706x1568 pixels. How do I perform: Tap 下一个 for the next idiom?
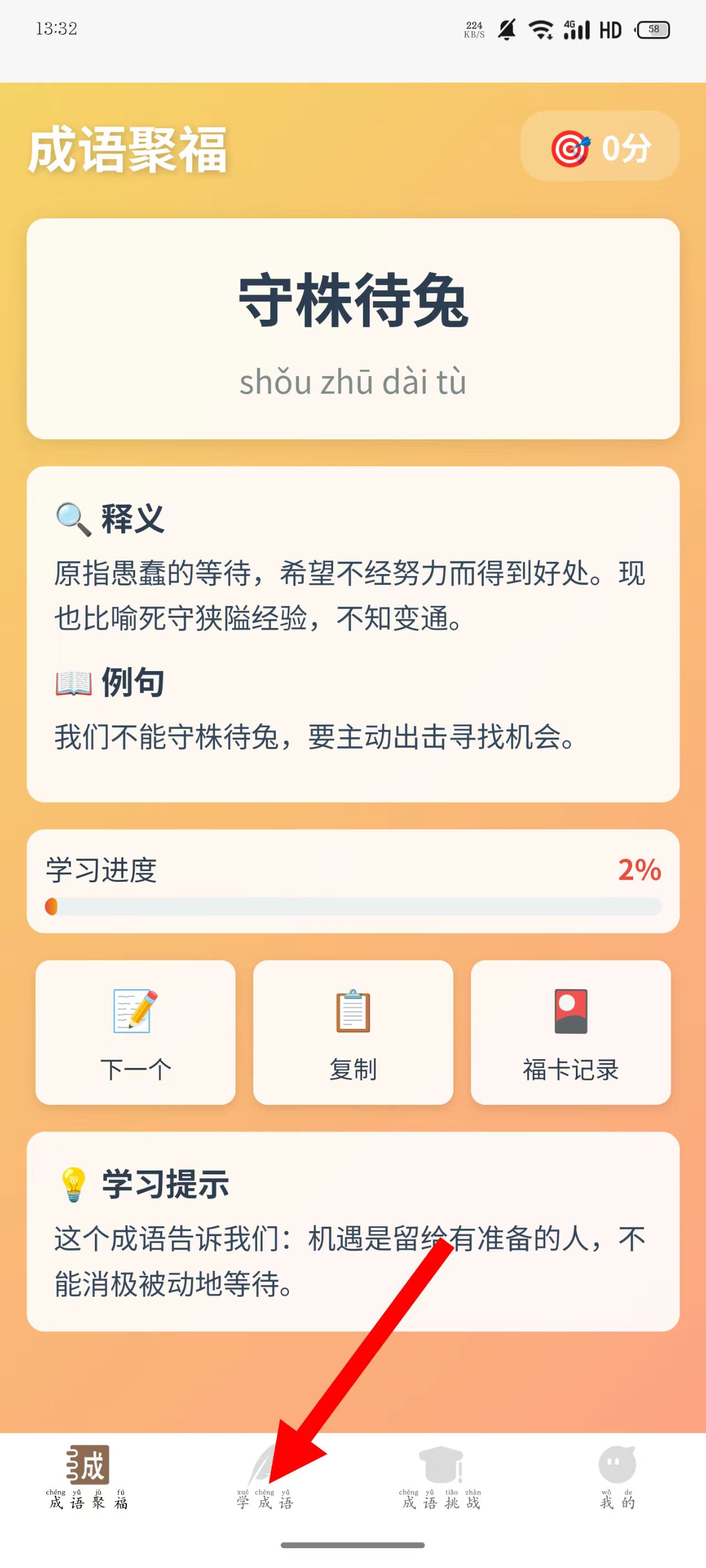135,1032
